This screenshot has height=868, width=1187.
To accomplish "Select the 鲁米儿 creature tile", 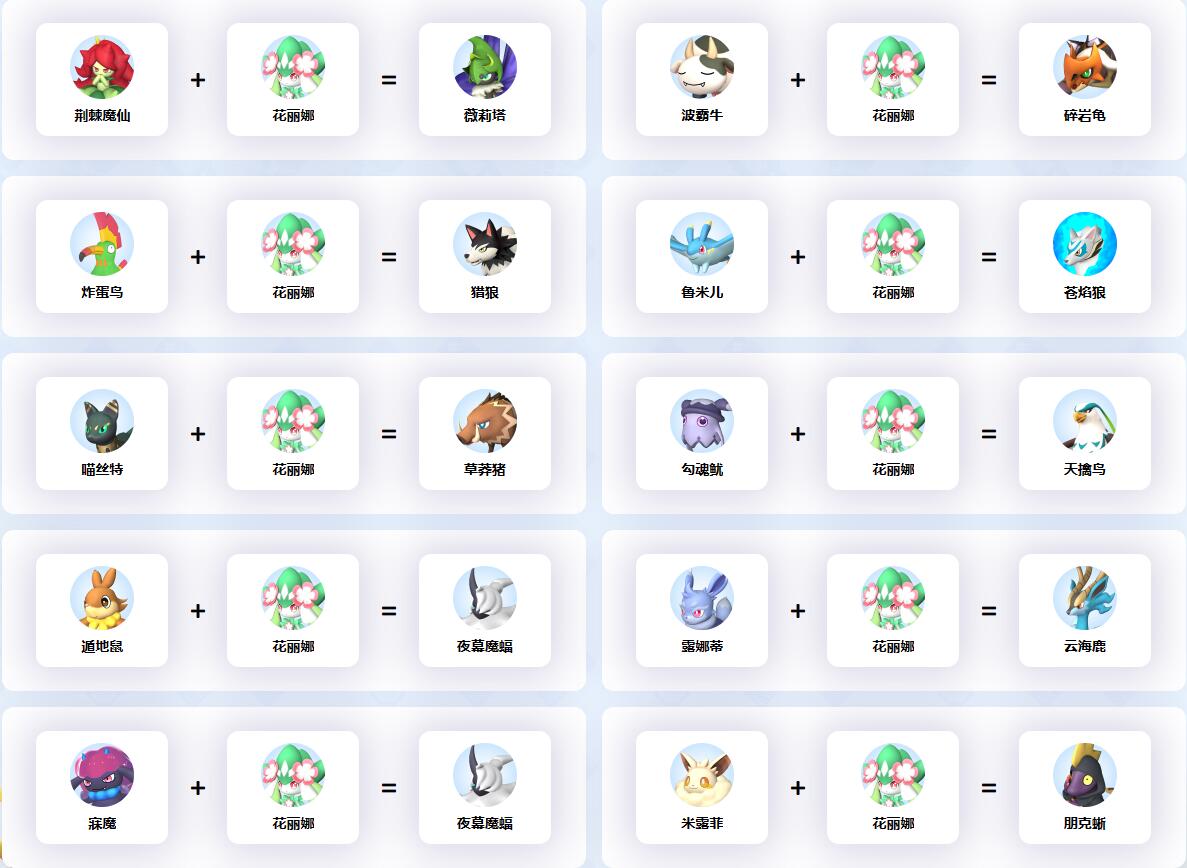I will (x=702, y=256).
